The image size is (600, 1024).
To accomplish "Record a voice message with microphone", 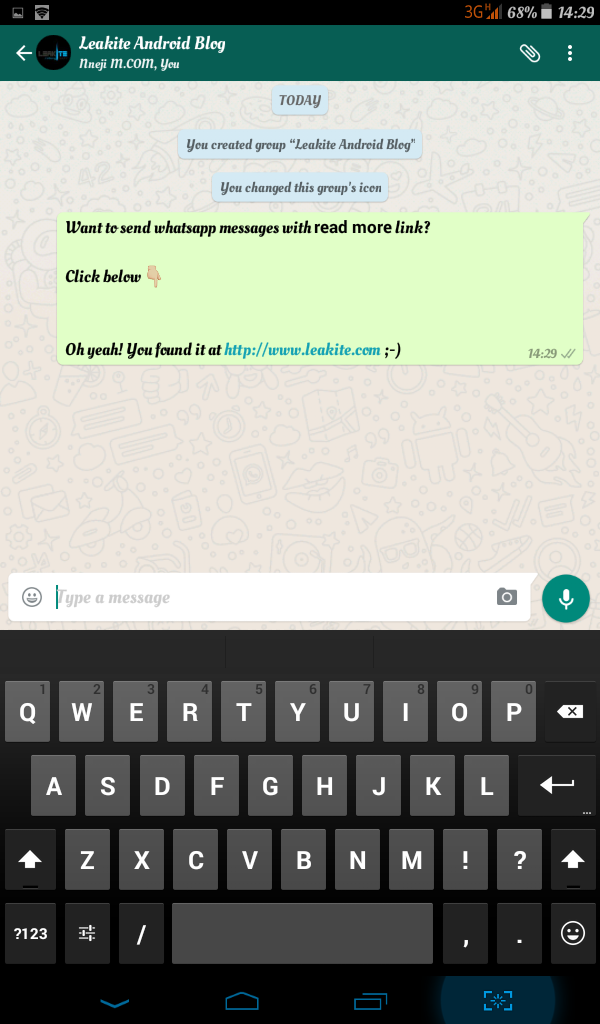I will (566, 598).
